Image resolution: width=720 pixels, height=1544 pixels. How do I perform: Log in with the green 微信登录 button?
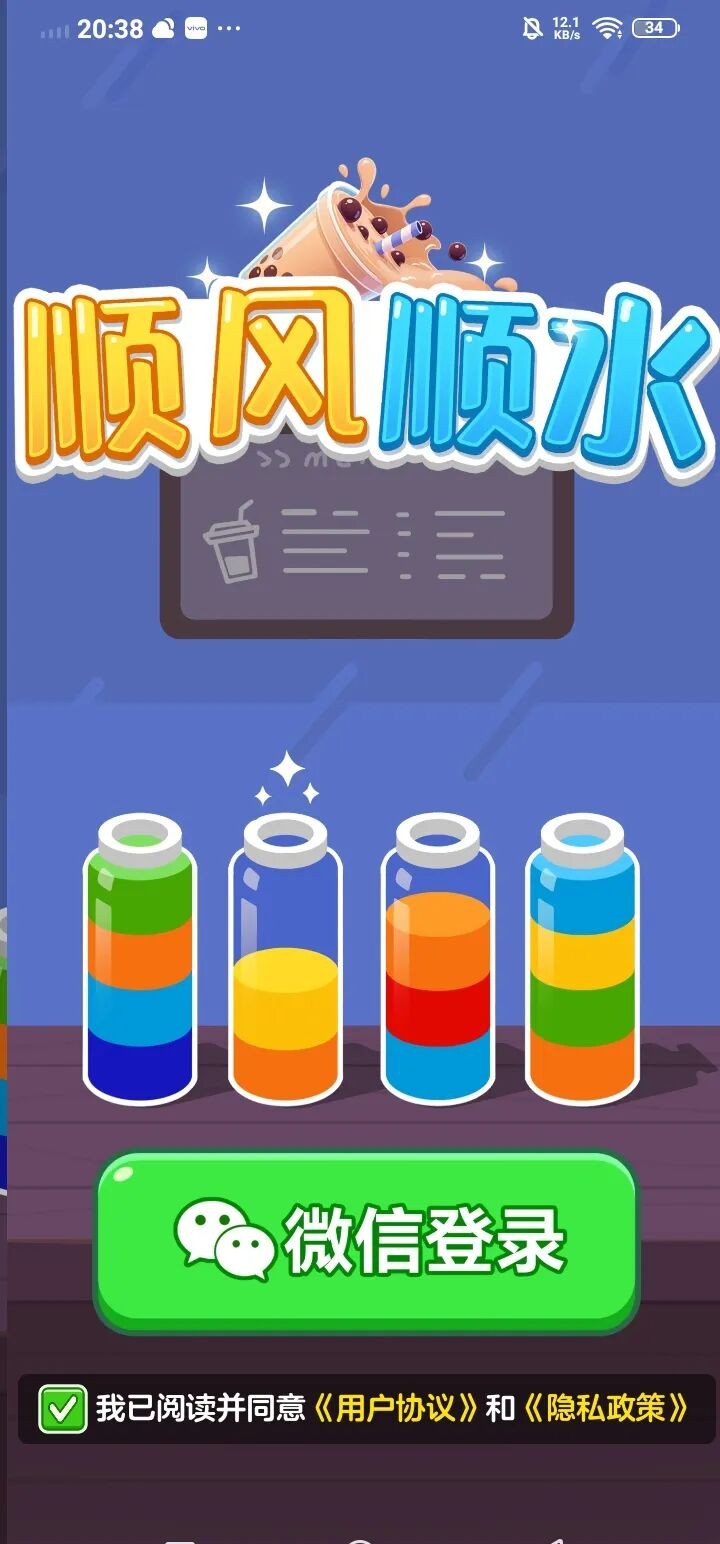(366, 1241)
